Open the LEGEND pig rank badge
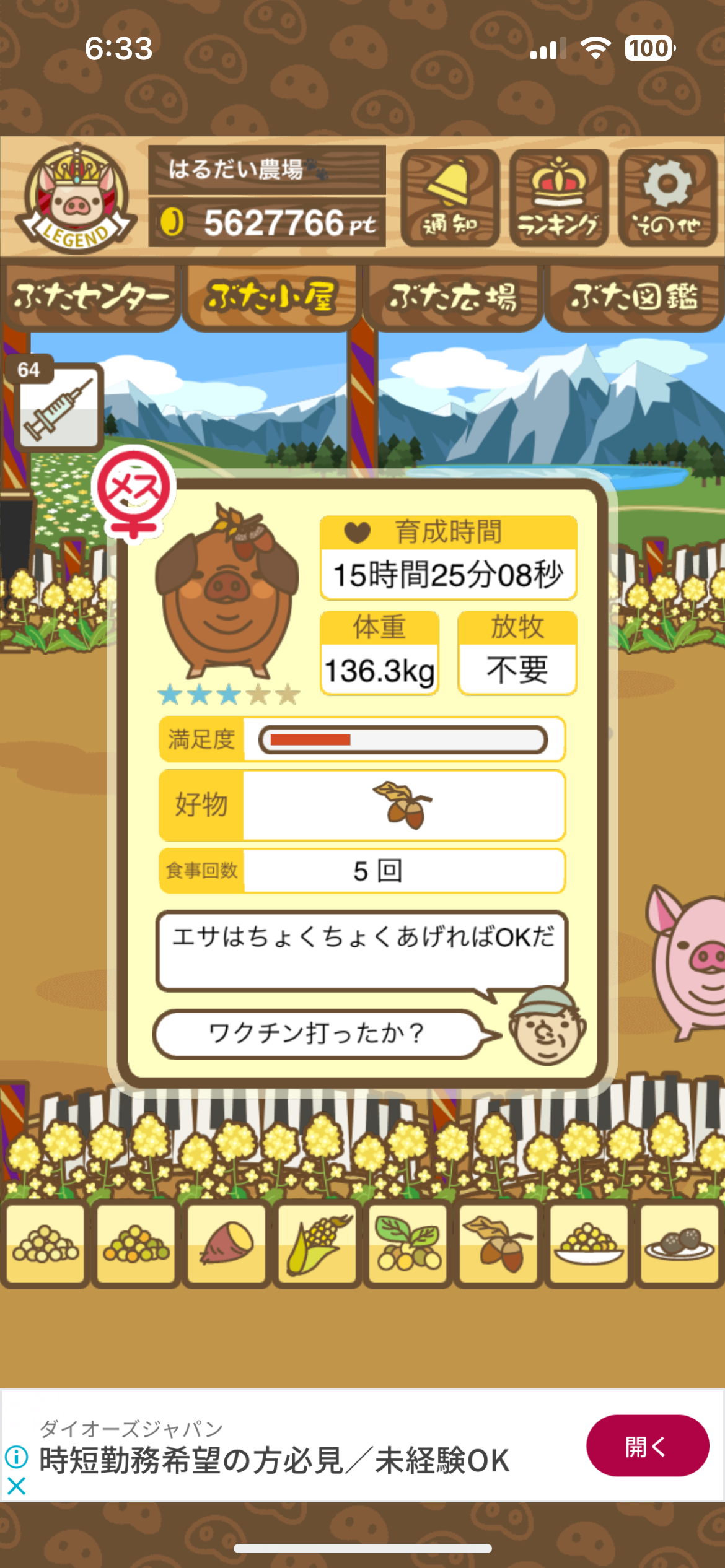Image resolution: width=725 pixels, height=1568 pixels. pyautogui.click(x=76, y=198)
